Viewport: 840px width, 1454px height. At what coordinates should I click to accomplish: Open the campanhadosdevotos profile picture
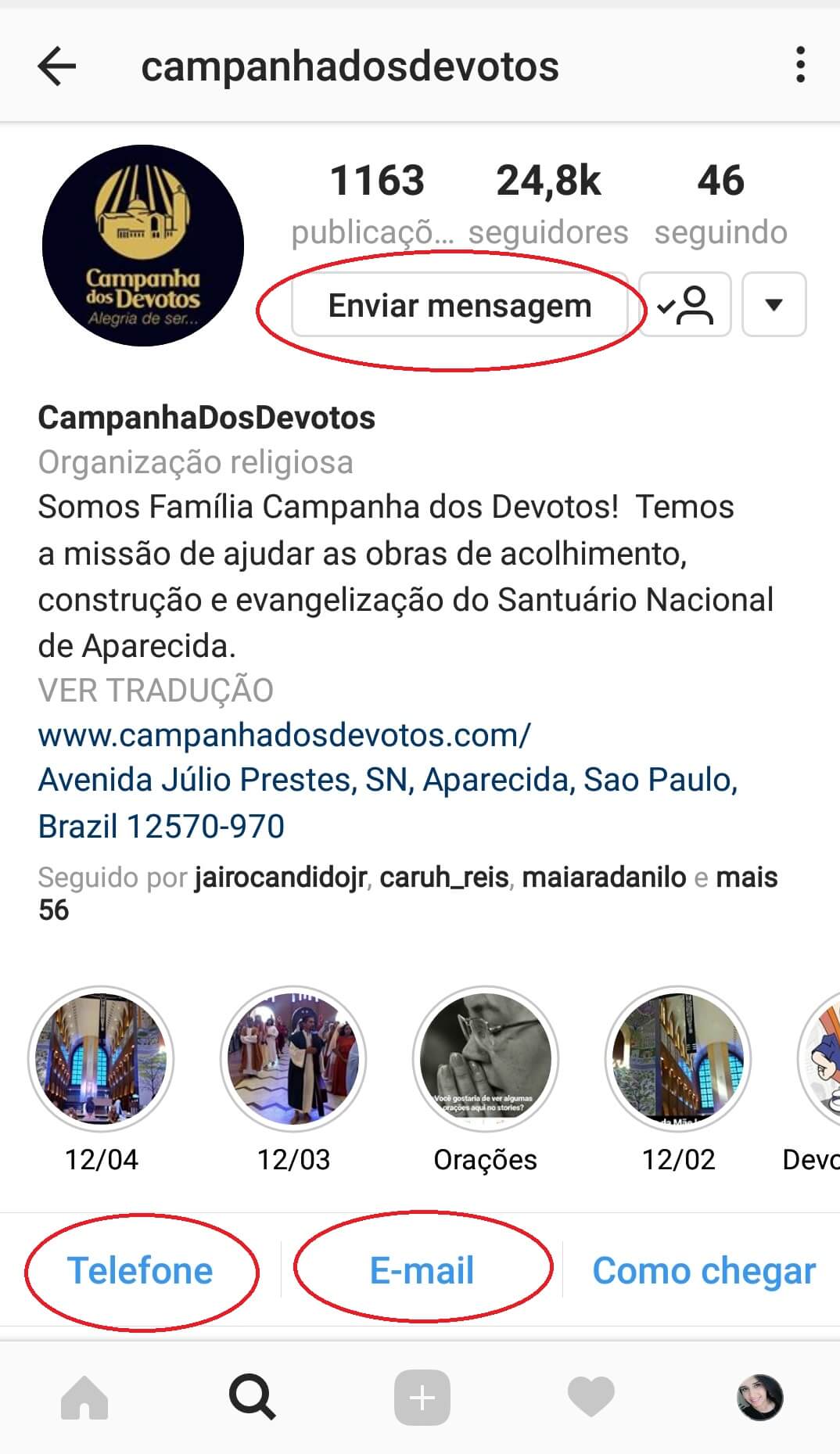tap(143, 246)
